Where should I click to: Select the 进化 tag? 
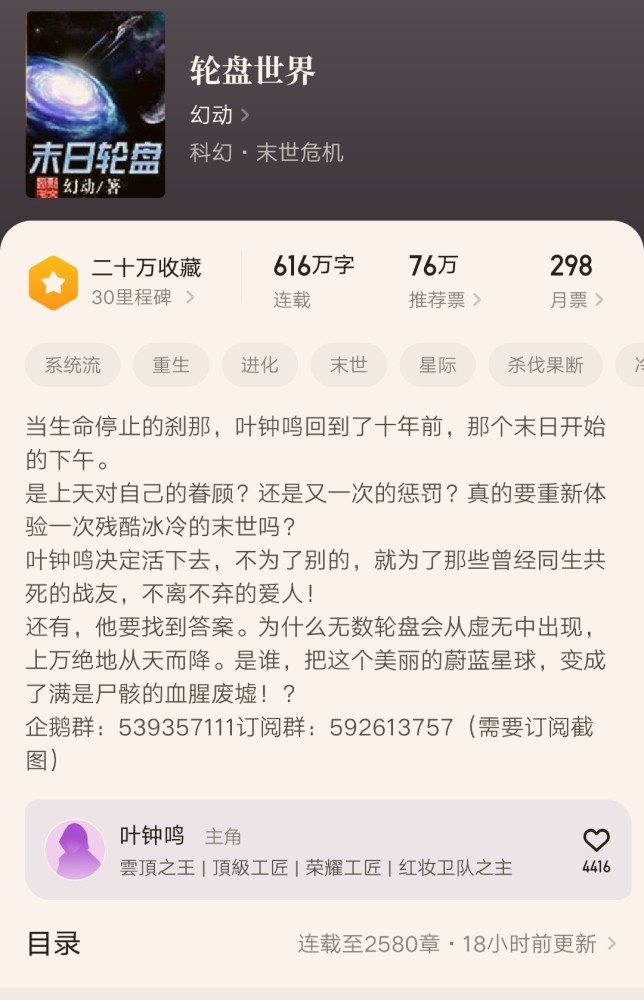click(x=260, y=365)
